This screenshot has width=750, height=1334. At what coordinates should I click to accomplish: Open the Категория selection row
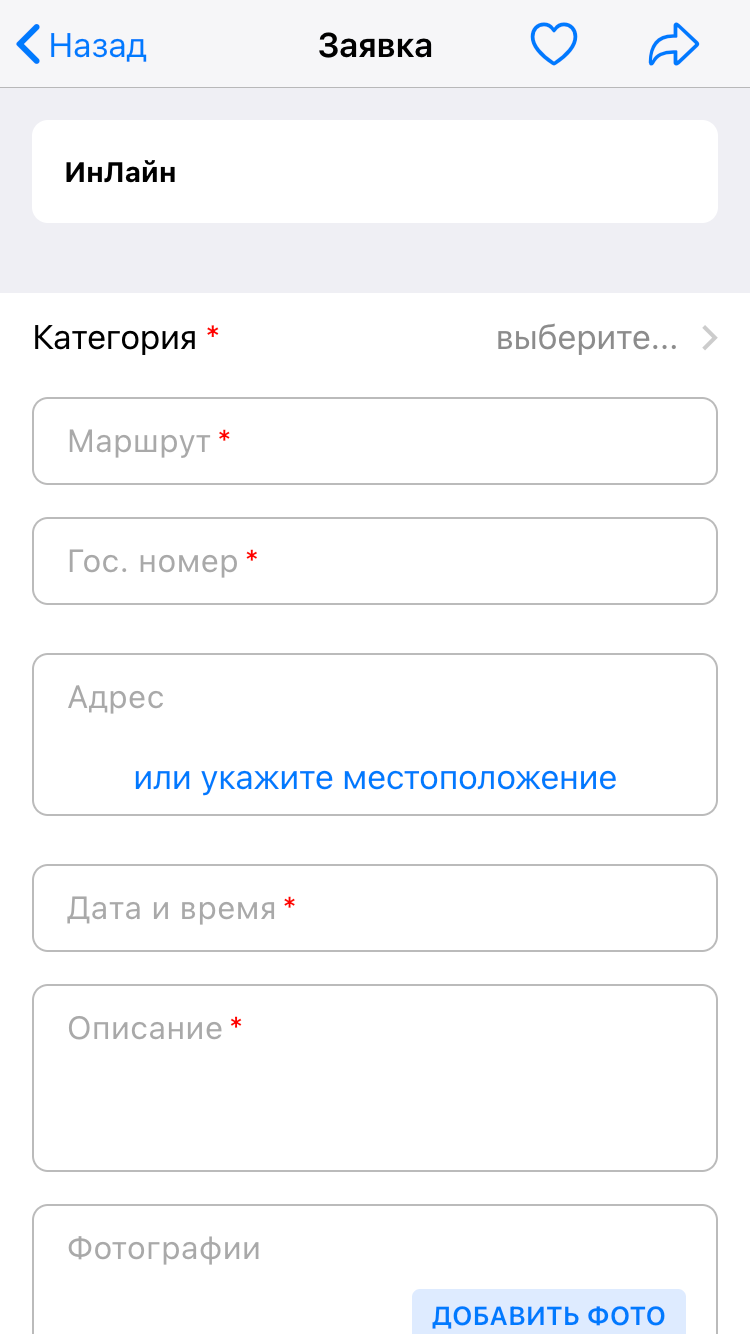tap(375, 339)
